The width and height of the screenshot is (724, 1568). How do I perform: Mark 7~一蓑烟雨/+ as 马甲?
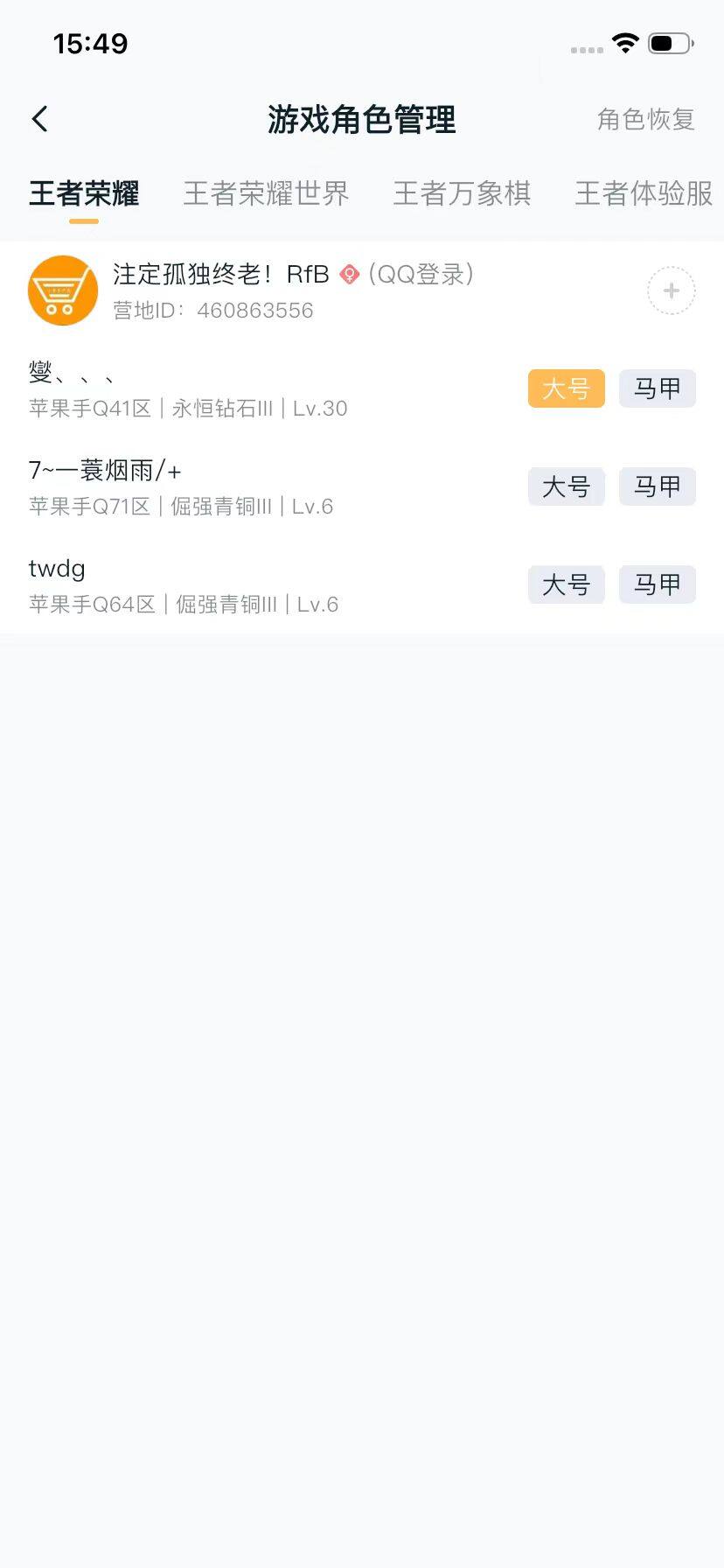[x=657, y=486]
